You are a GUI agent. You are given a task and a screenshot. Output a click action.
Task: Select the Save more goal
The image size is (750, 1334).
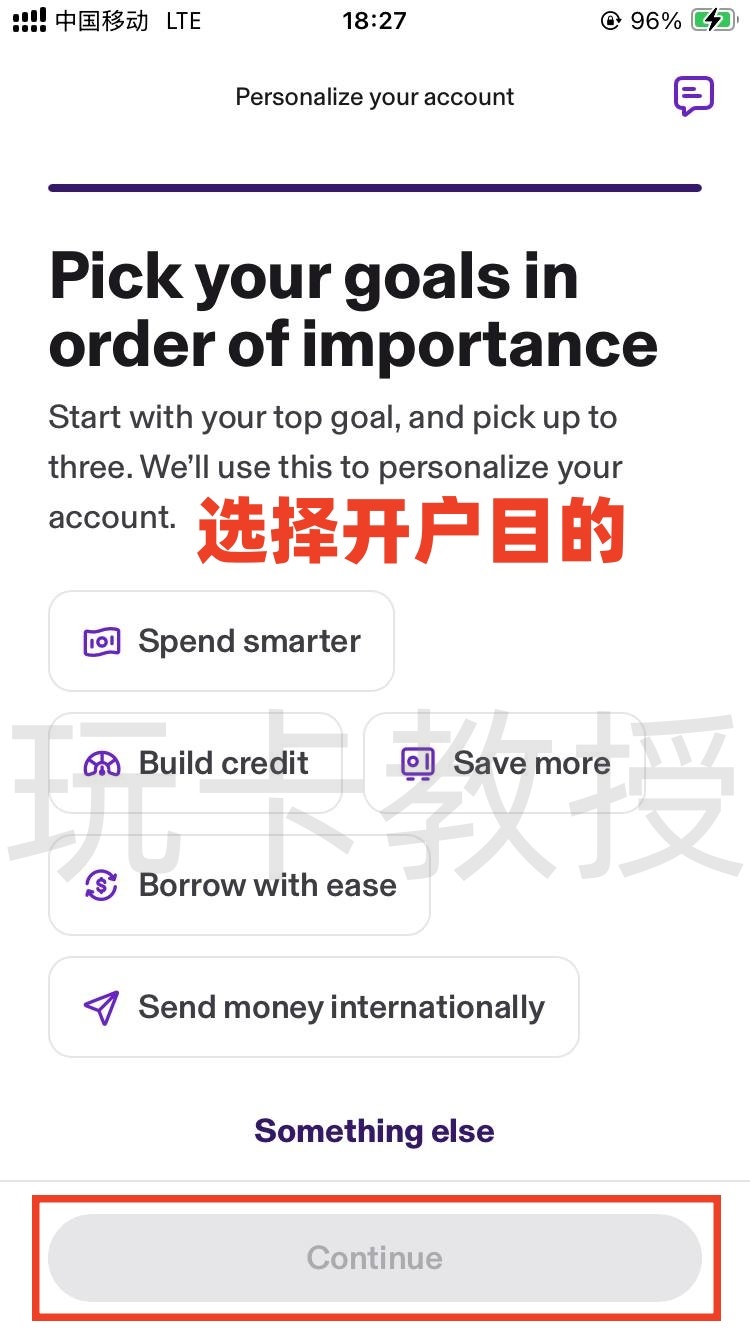pyautogui.click(x=505, y=762)
